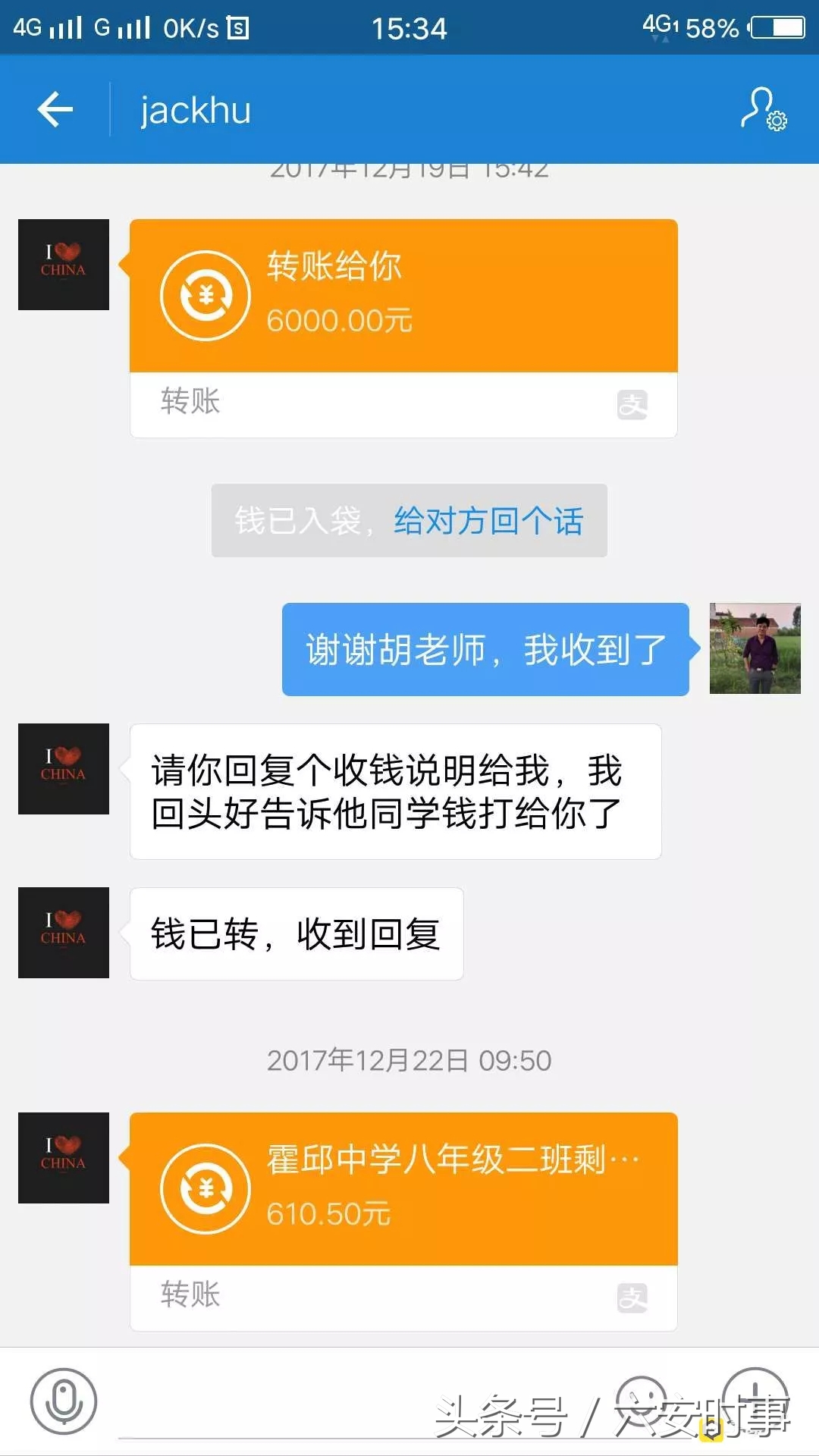Tap the circular yuan icon on 6000 transfer
This screenshot has height=1456, width=819.
[206, 296]
